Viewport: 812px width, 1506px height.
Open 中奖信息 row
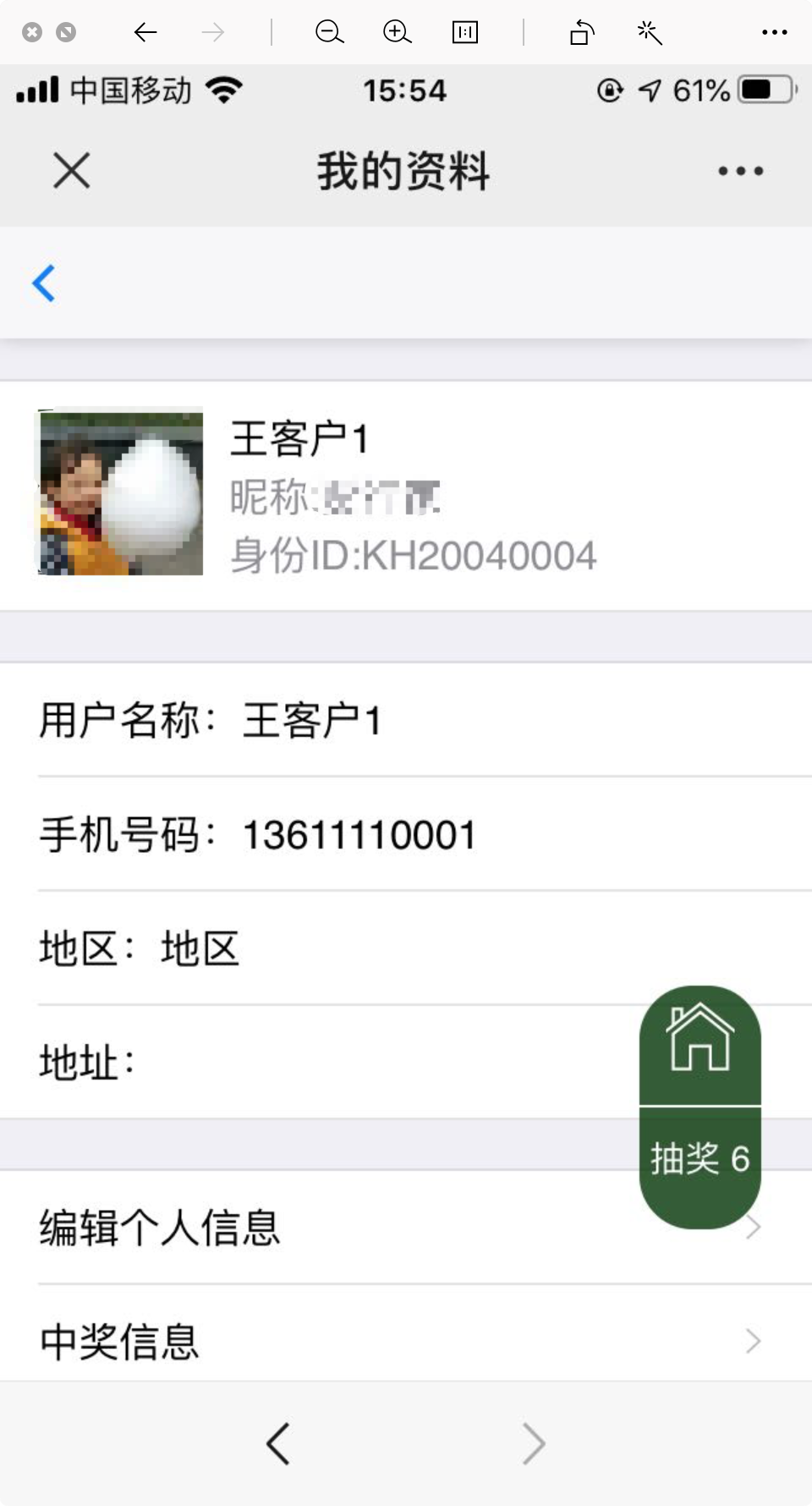pos(406,1340)
